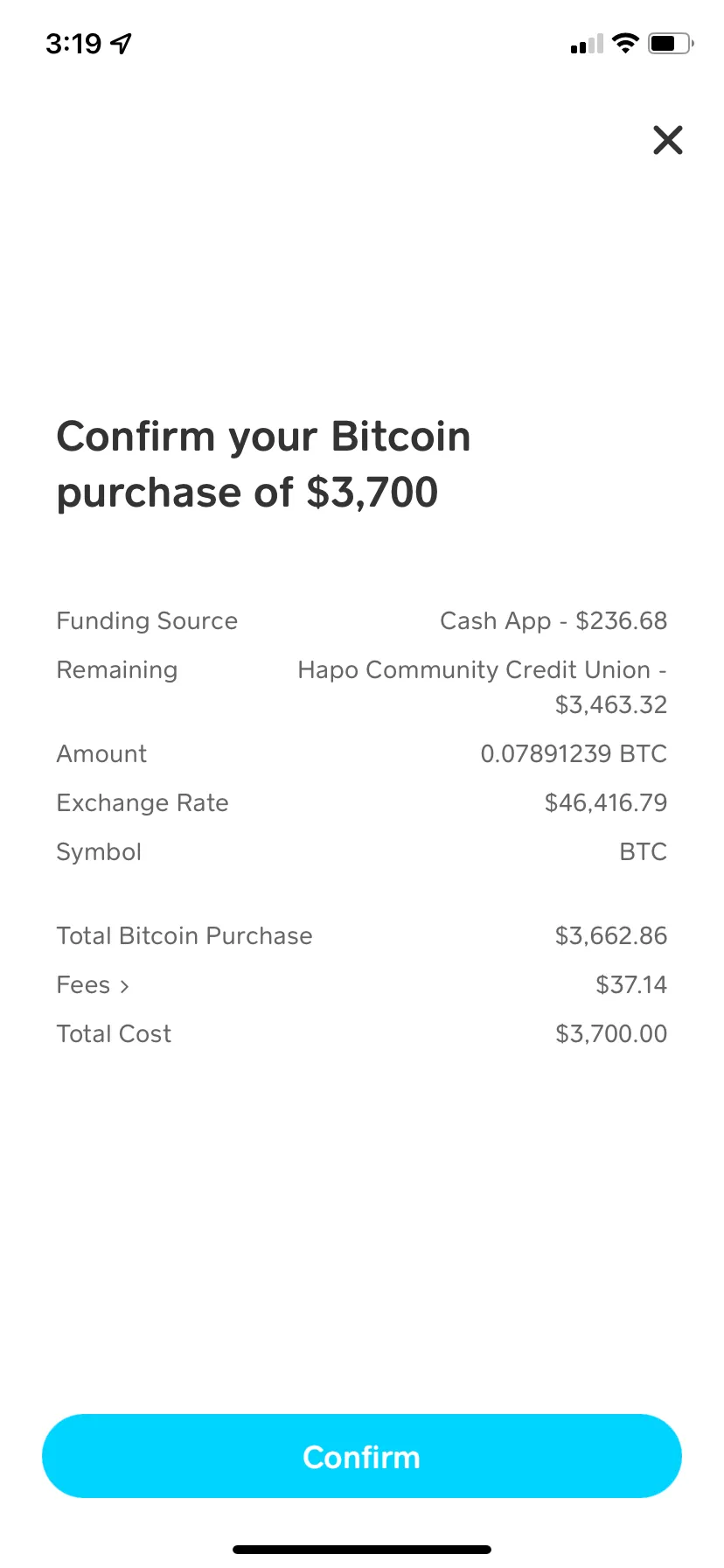The height and width of the screenshot is (1568, 724).
Task: Expand the Fees details
Action: (x=93, y=985)
